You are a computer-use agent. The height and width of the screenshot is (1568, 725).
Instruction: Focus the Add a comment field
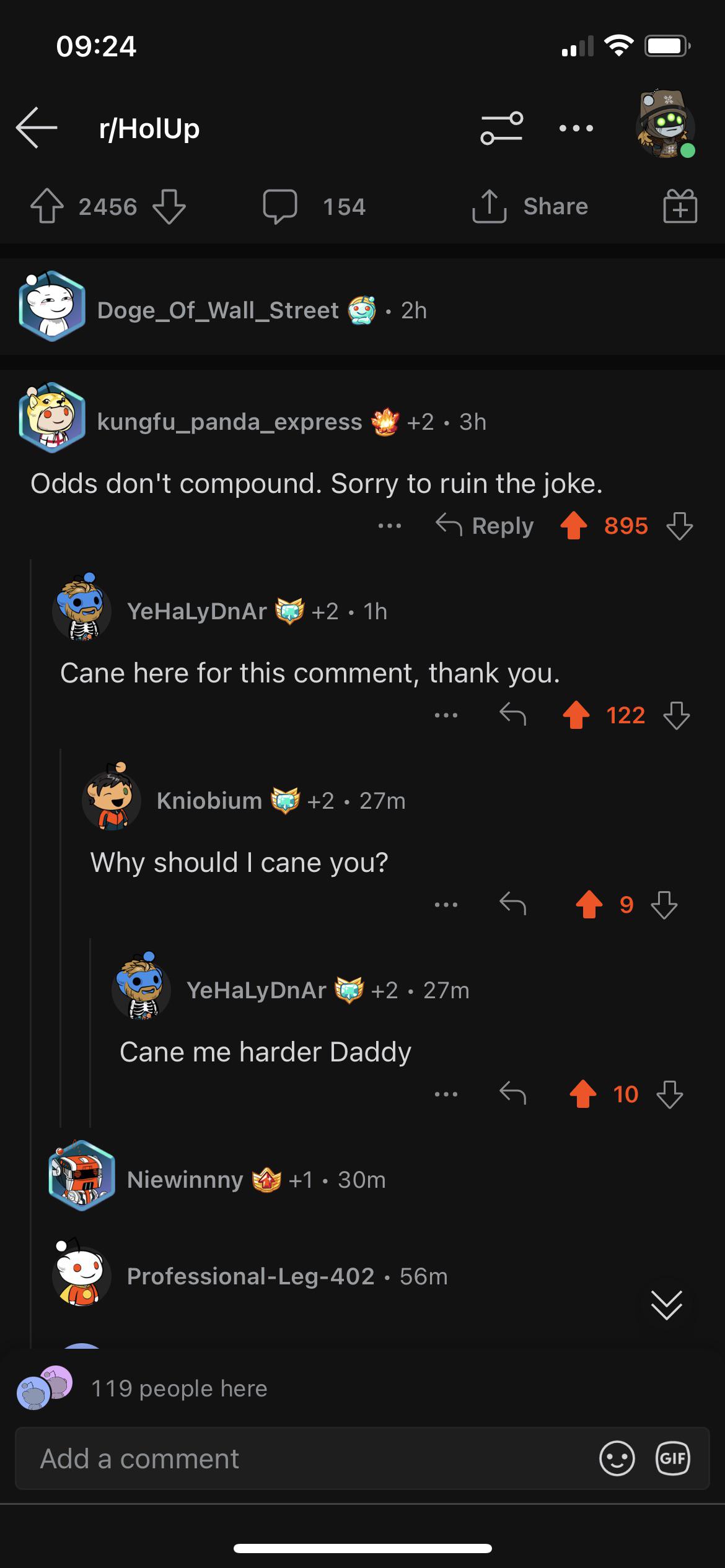pyautogui.click(x=310, y=1458)
